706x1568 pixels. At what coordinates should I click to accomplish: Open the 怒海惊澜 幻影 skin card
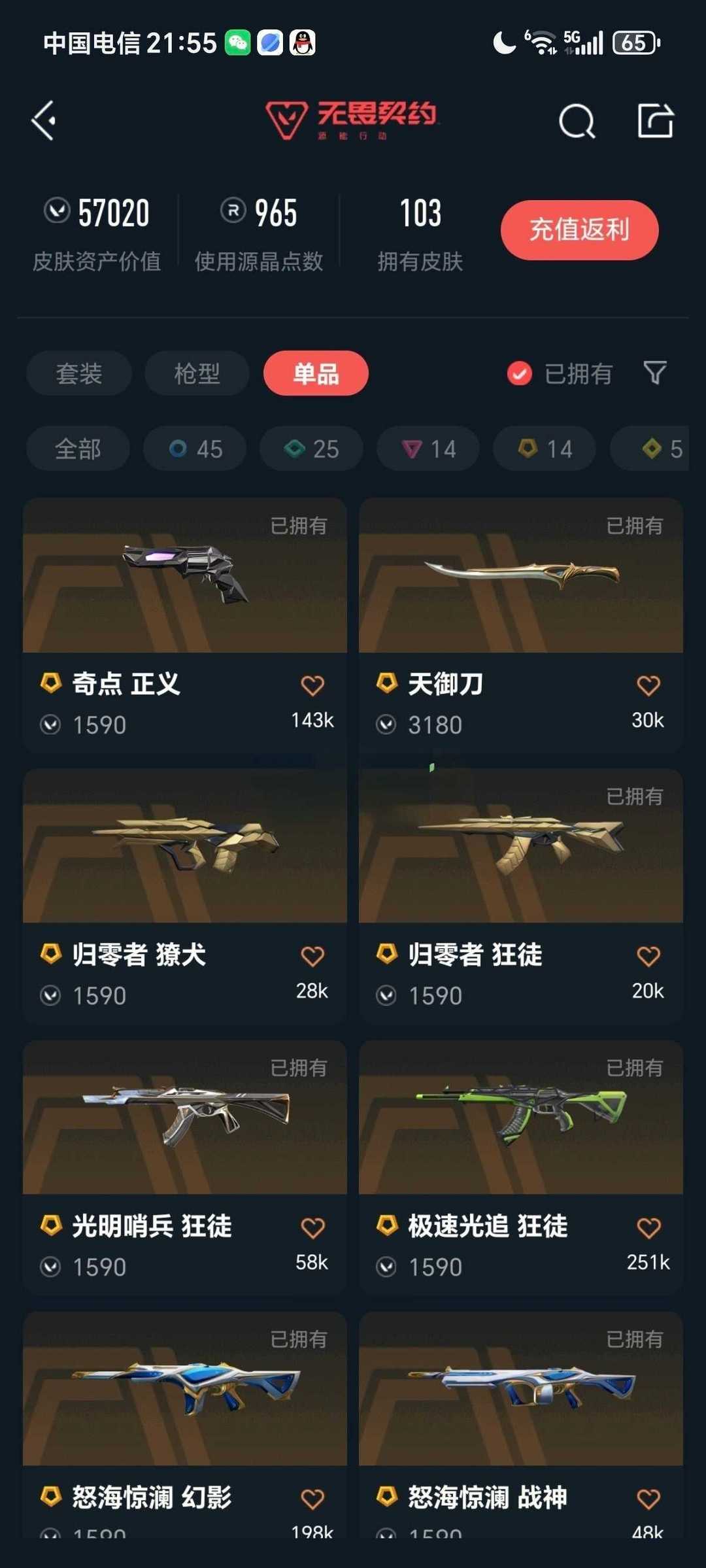[x=185, y=1424]
